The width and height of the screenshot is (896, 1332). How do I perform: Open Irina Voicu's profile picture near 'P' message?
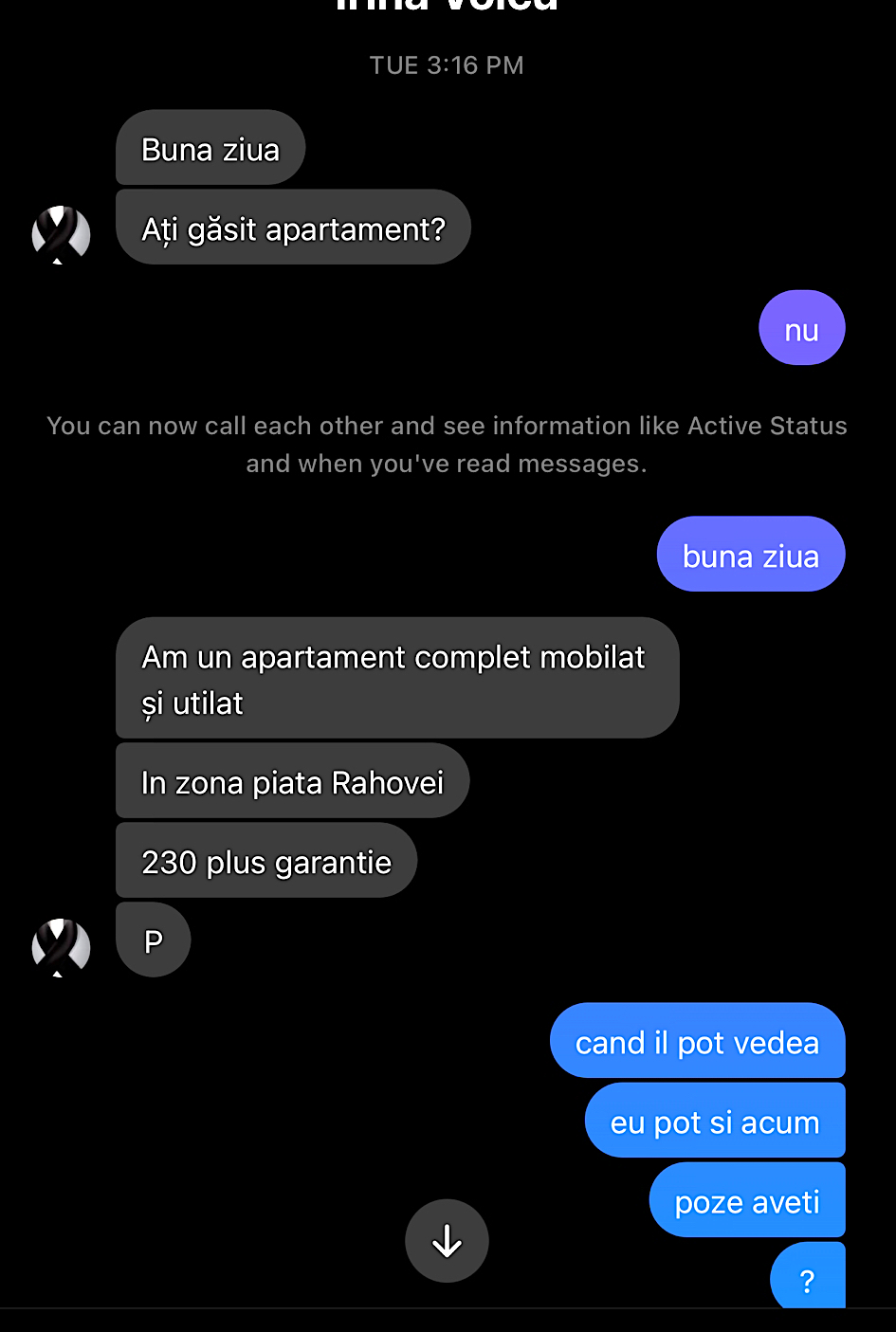tap(60, 945)
